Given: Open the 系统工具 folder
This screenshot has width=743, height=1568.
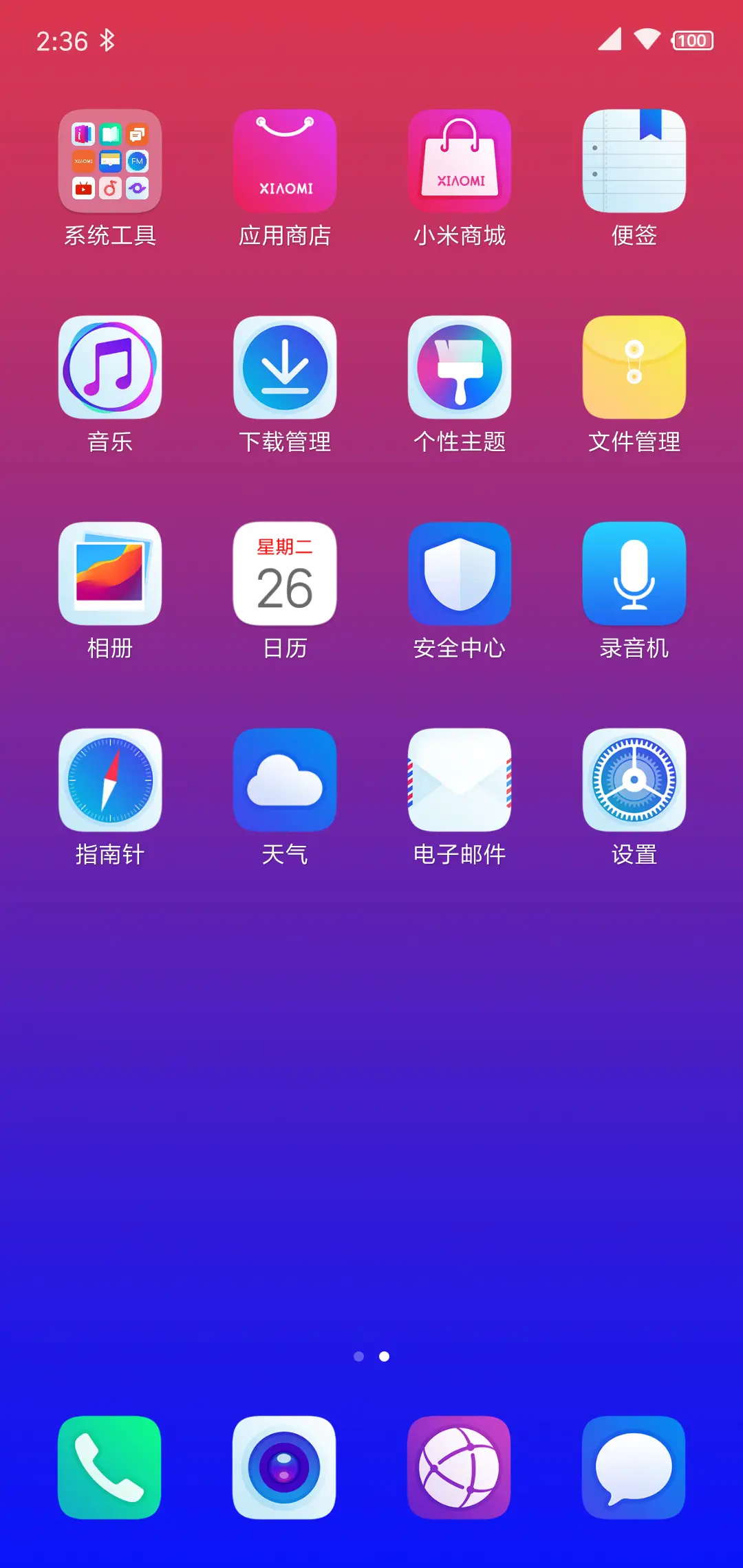Looking at the screenshot, I should (110, 160).
